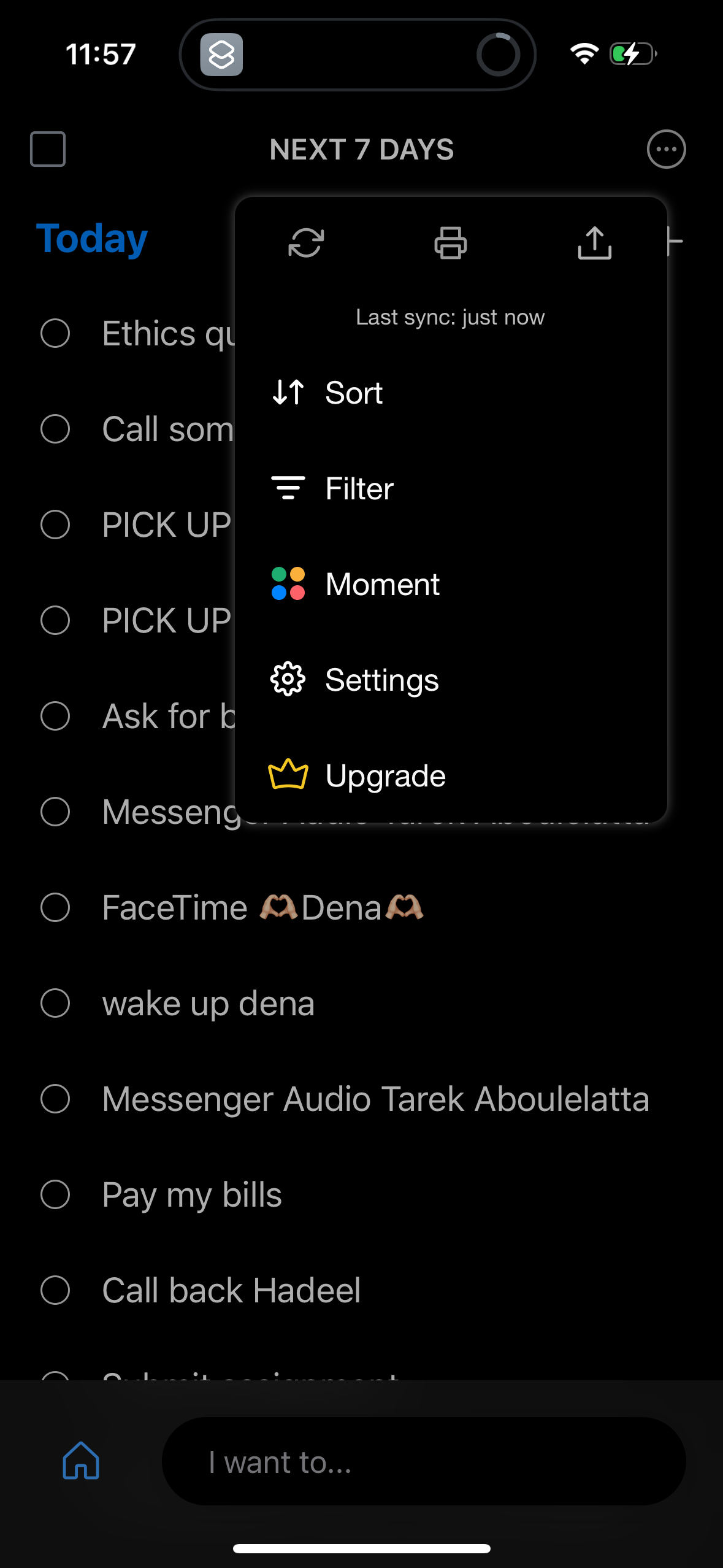Tap the Upgrade crown icon

287,775
